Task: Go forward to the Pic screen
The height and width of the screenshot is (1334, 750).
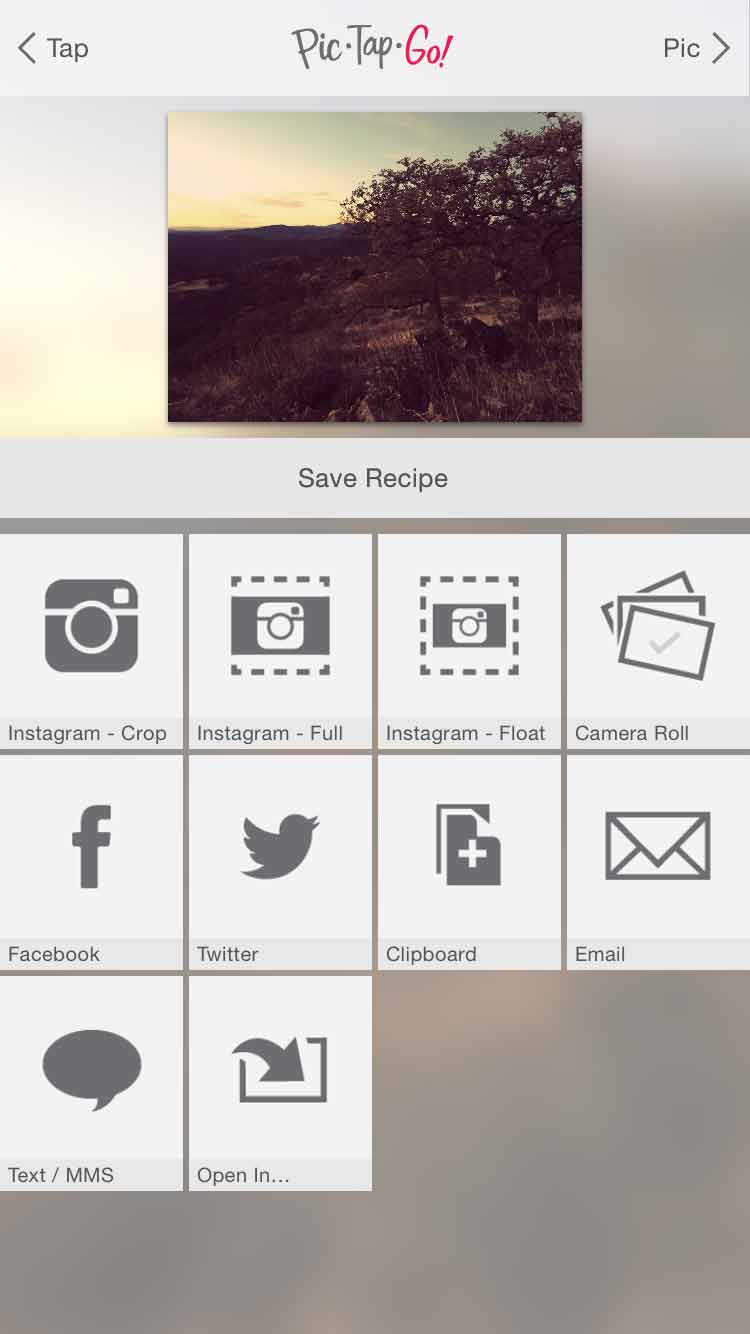Action: pos(696,48)
